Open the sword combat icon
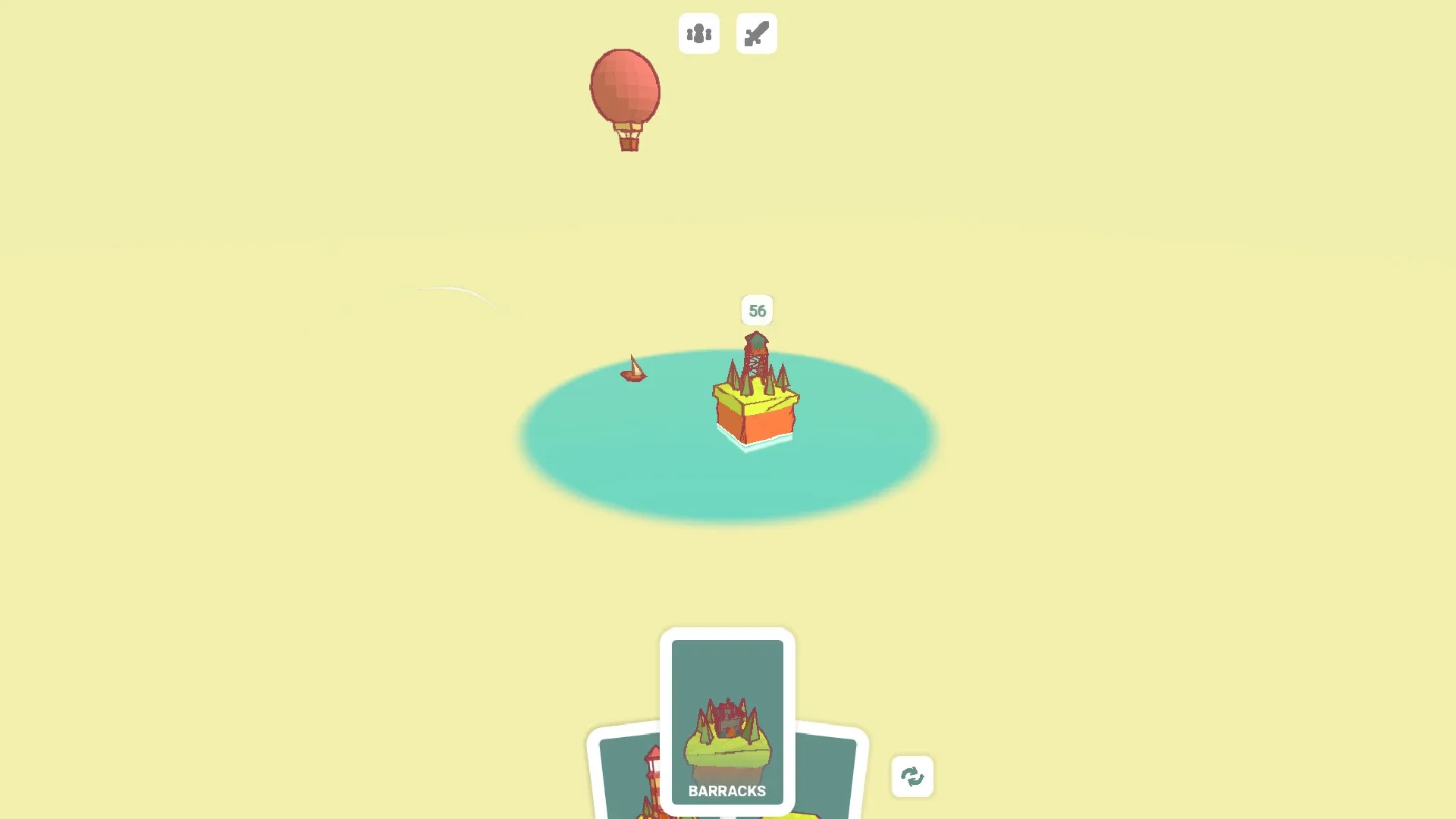The width and height of the screenshot is (1456, 819). (x=756, y=33)
